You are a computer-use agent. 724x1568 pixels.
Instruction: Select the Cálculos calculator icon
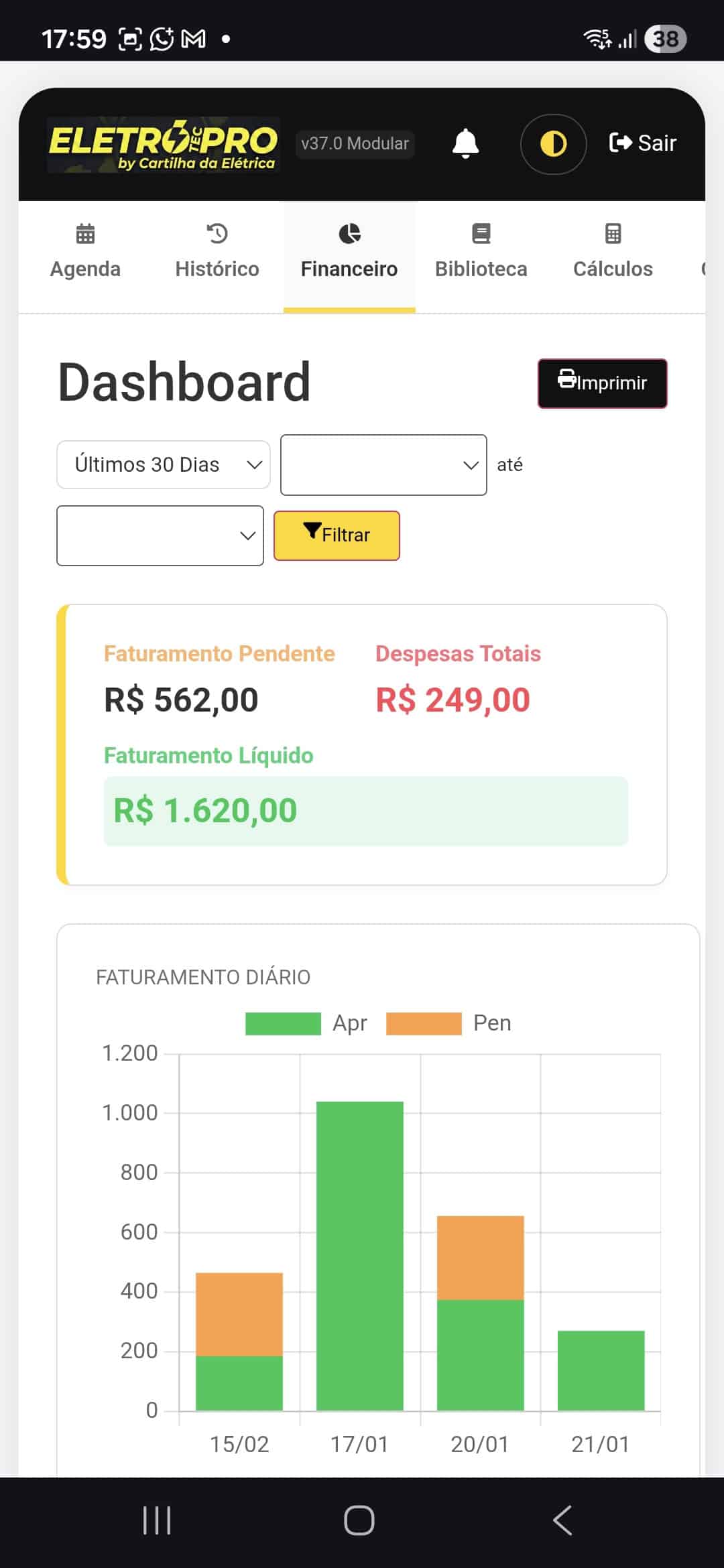click(613, 234)
